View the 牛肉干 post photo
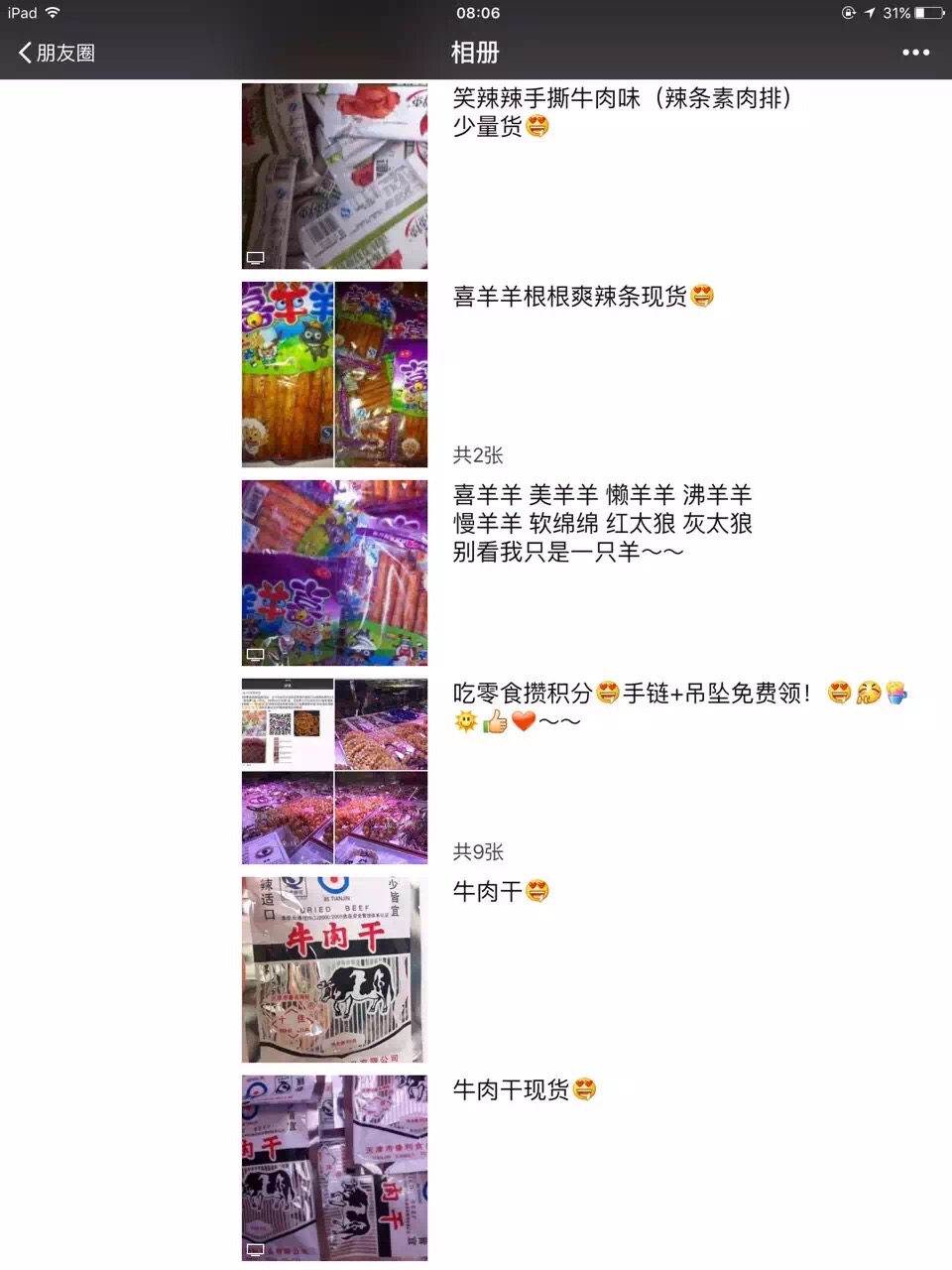This screenshot has width=952, height=1270. pyautogui.click(x=334, y=969)
